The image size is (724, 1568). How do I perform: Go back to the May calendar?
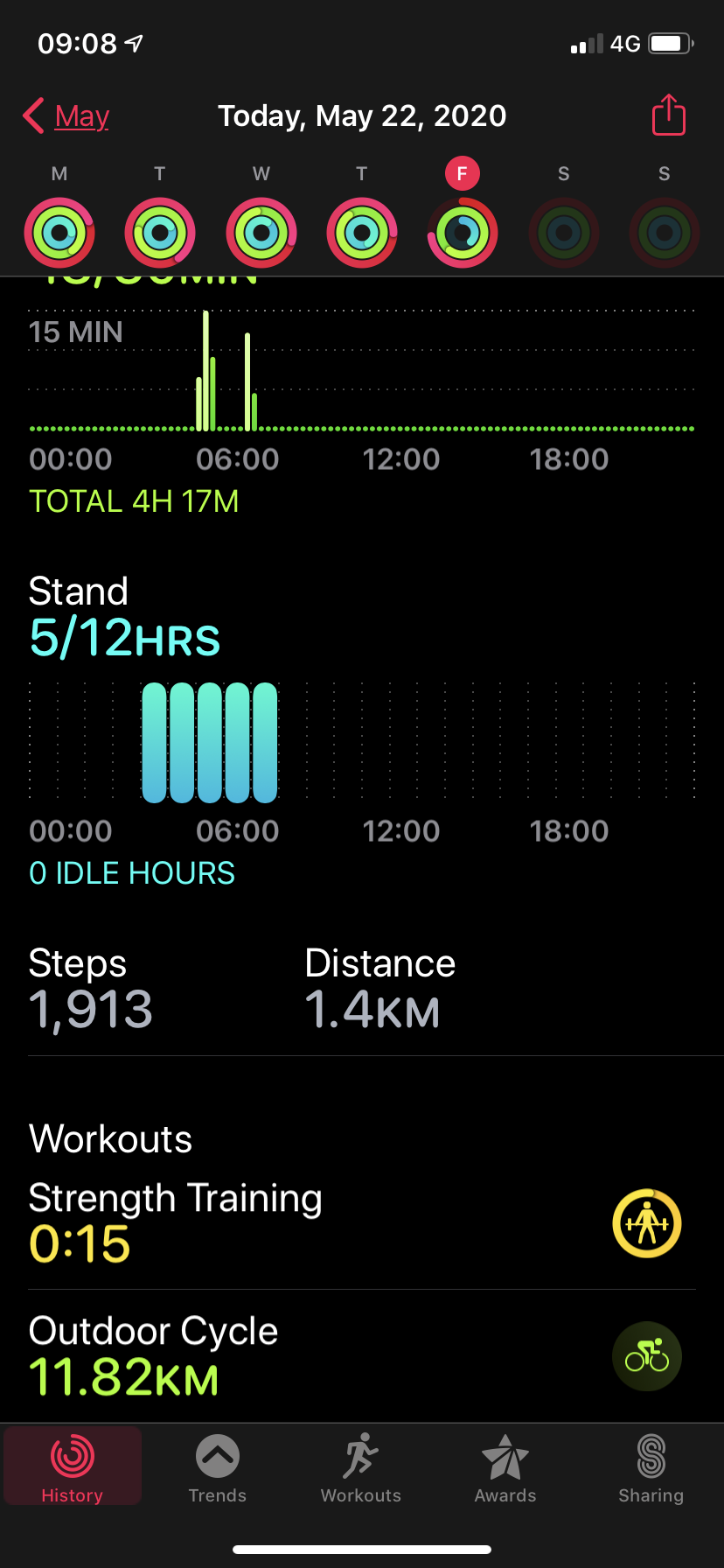(67, 116)
